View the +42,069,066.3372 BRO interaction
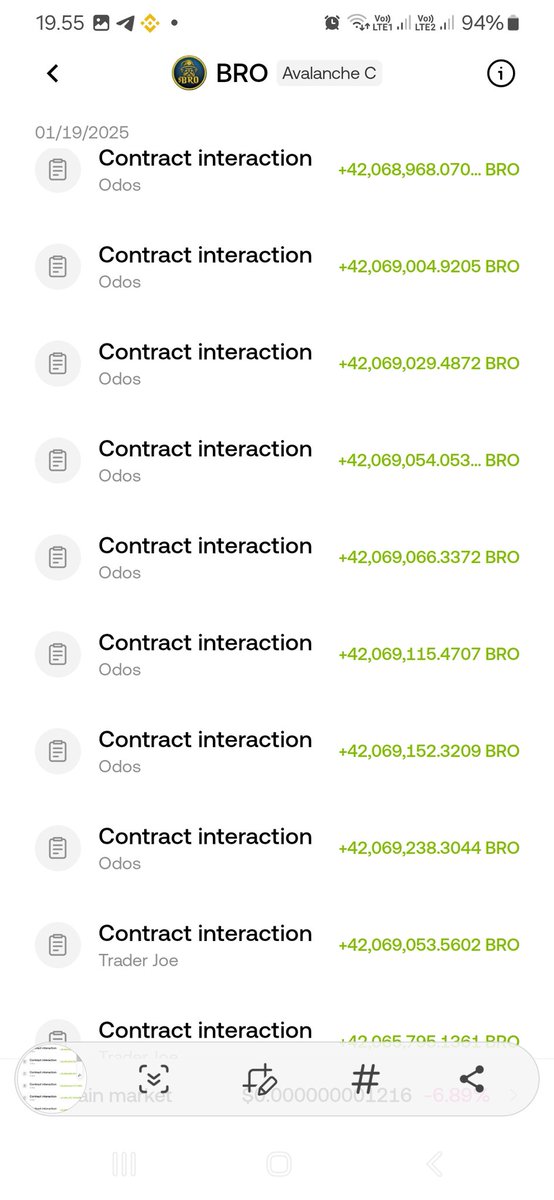Screen dimensions: 554x1200 coord(277,557)
